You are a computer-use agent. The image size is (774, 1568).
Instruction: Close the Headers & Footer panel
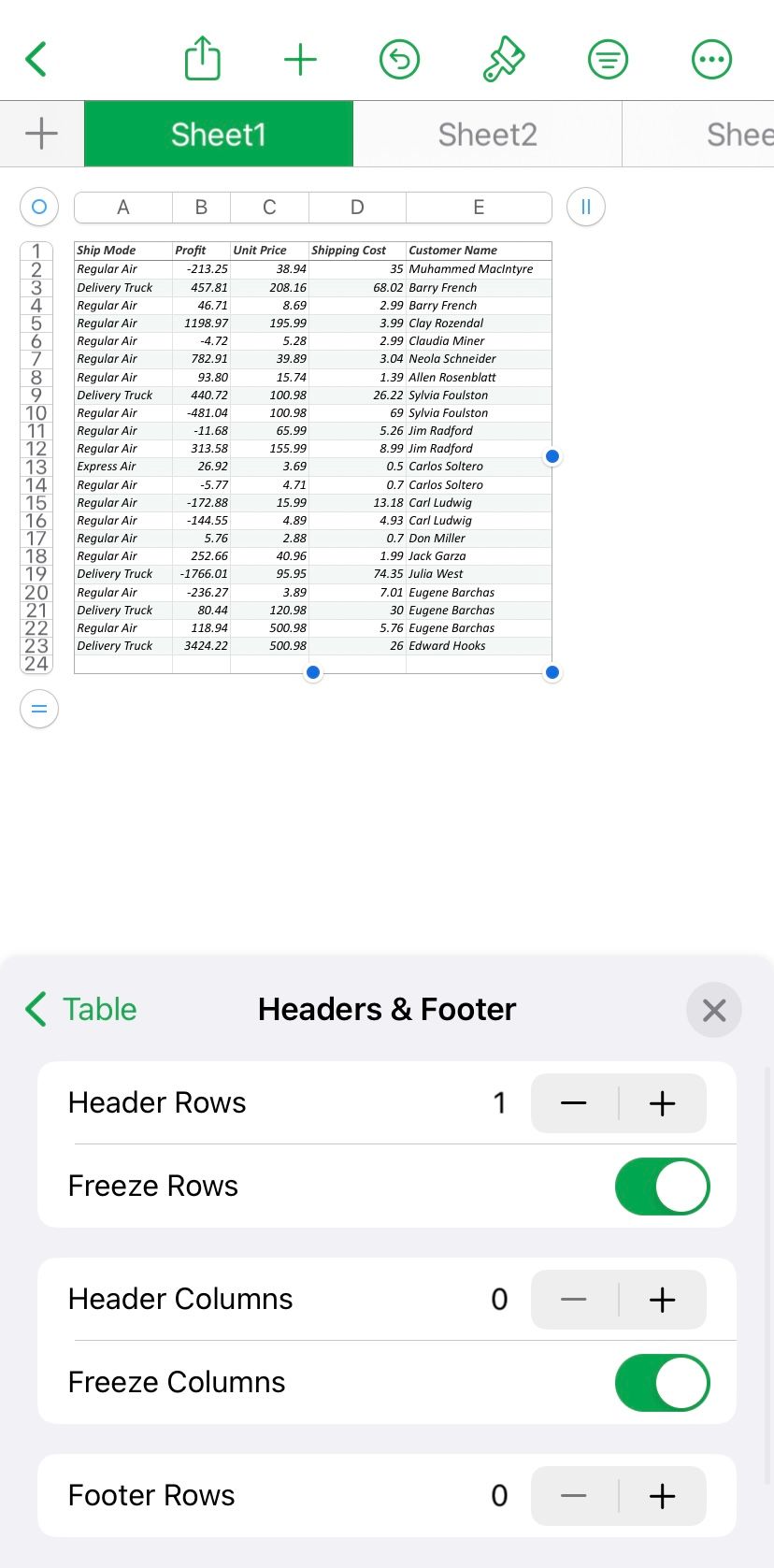[714, 1010]
